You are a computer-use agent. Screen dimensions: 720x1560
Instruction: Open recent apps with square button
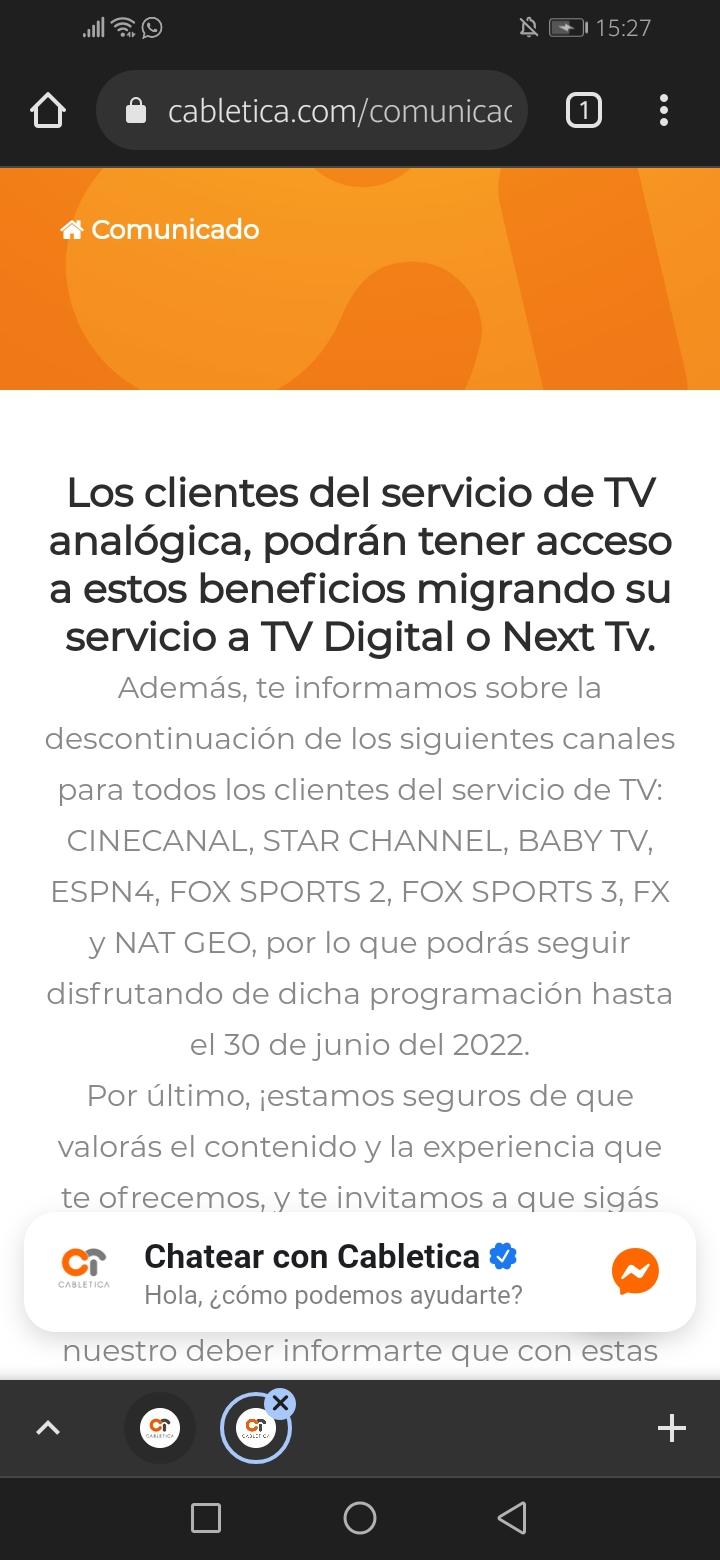(206, 1518)
